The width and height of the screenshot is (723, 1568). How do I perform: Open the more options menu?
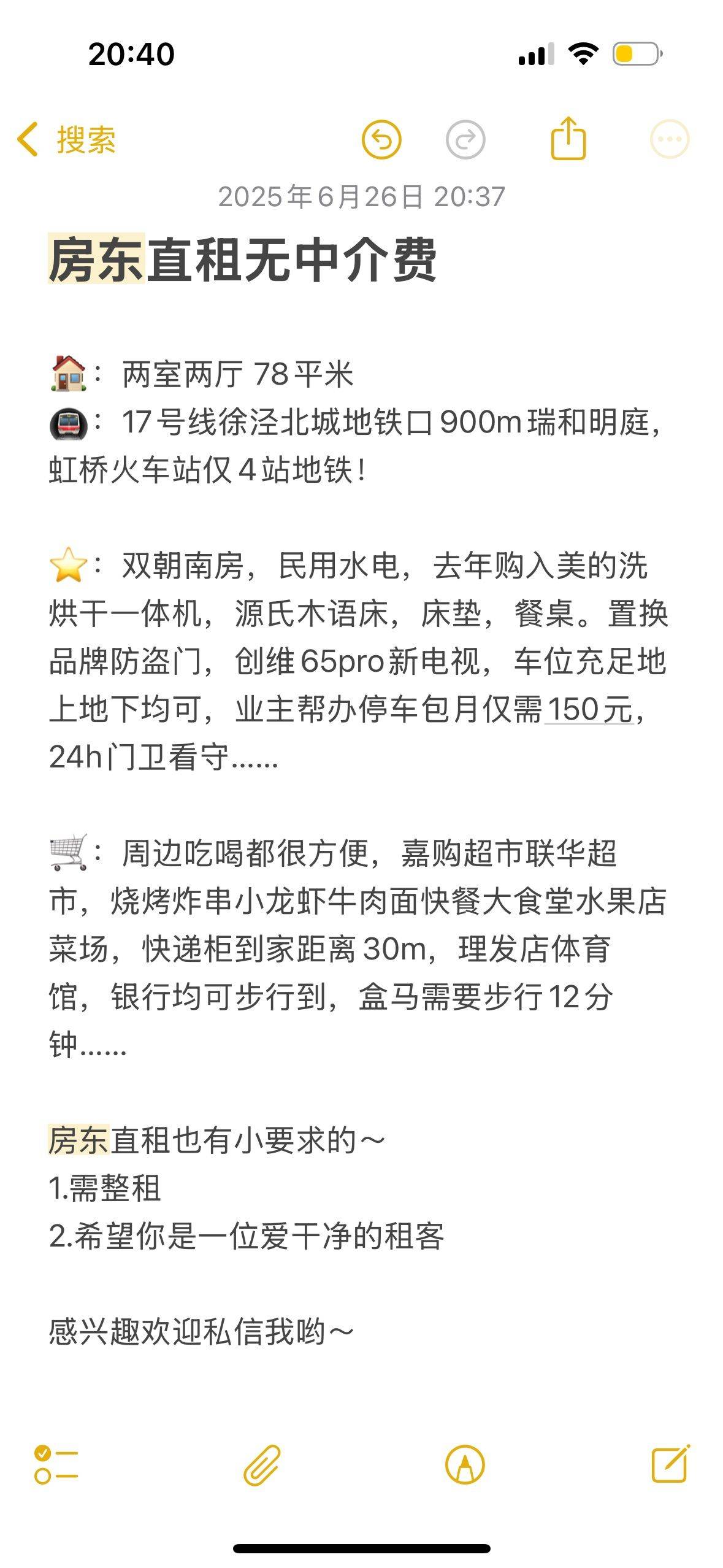(x=670, y=139)
